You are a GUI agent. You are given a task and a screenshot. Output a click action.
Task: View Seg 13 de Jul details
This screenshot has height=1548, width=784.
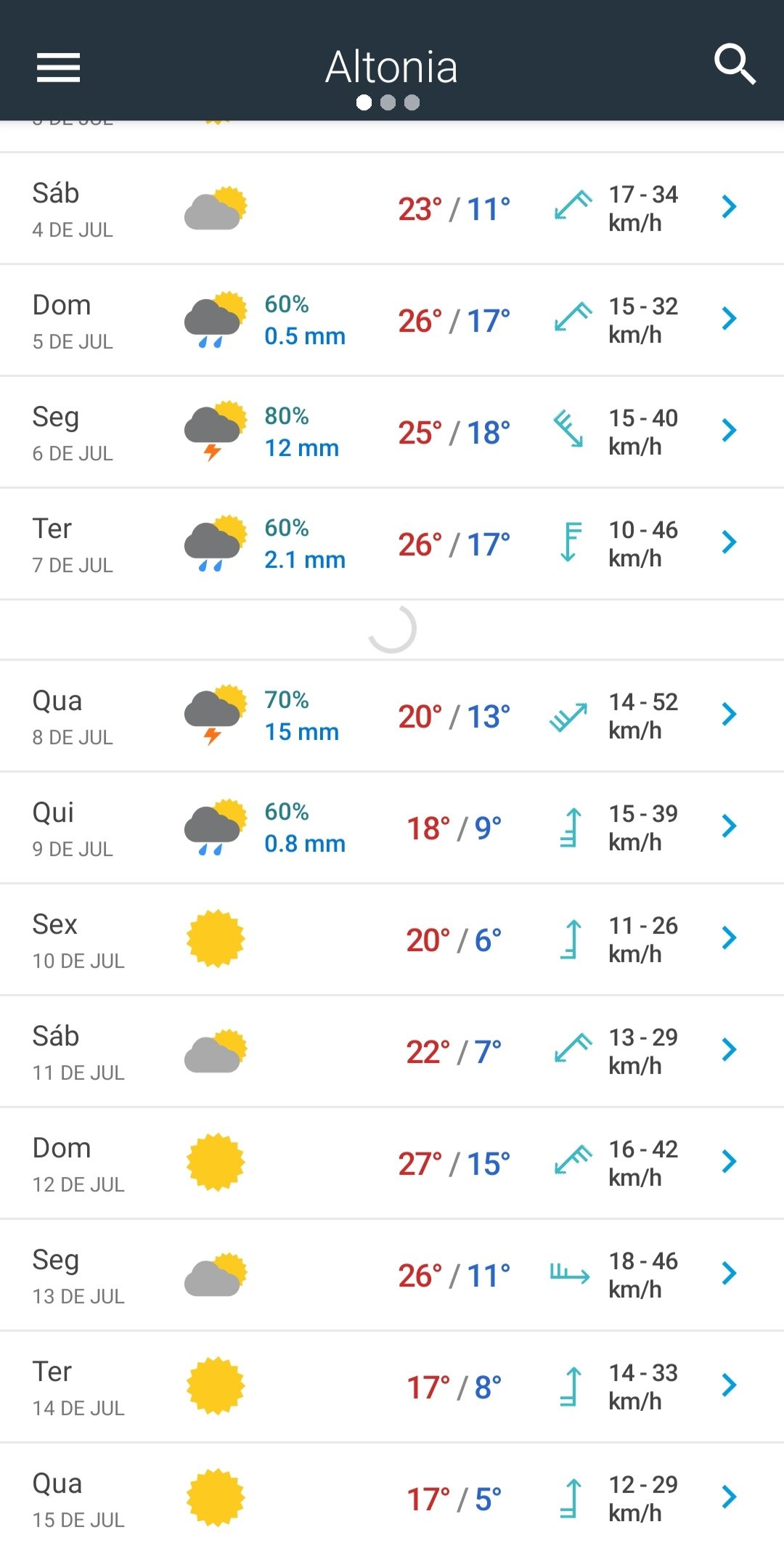392,1275
